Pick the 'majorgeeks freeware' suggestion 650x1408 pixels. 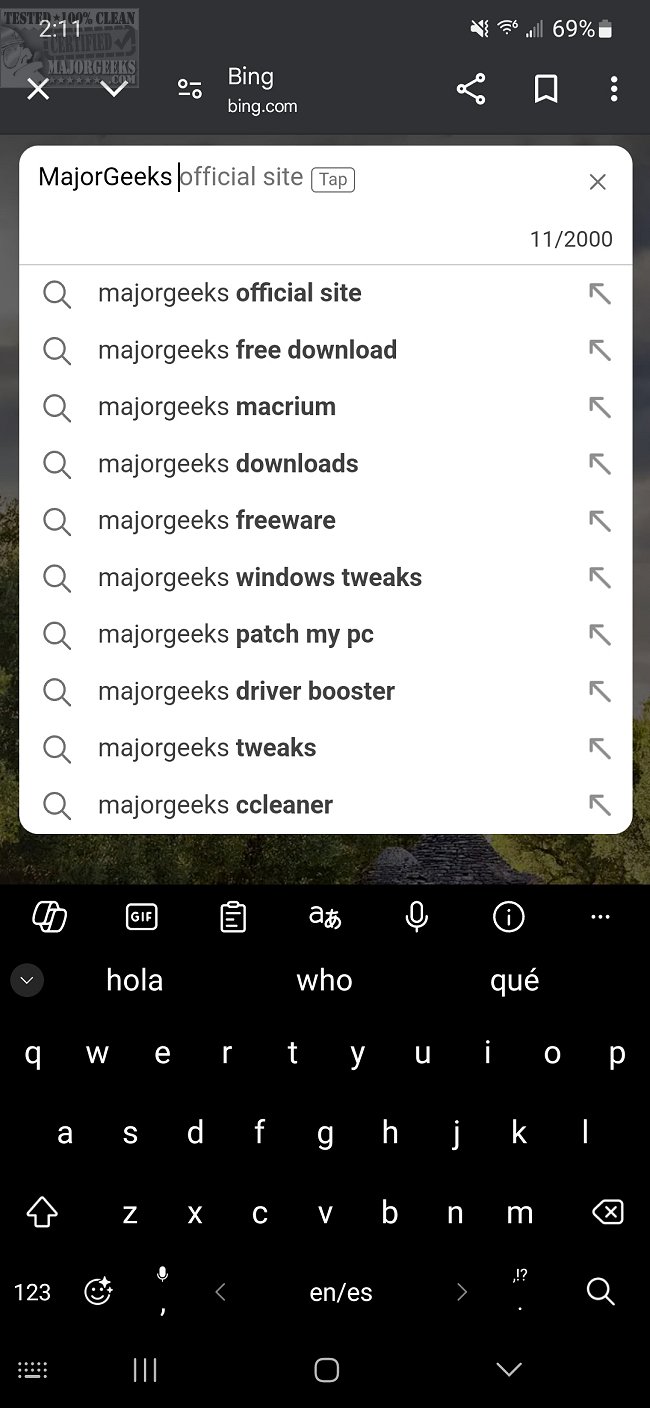tap(217, 521)
